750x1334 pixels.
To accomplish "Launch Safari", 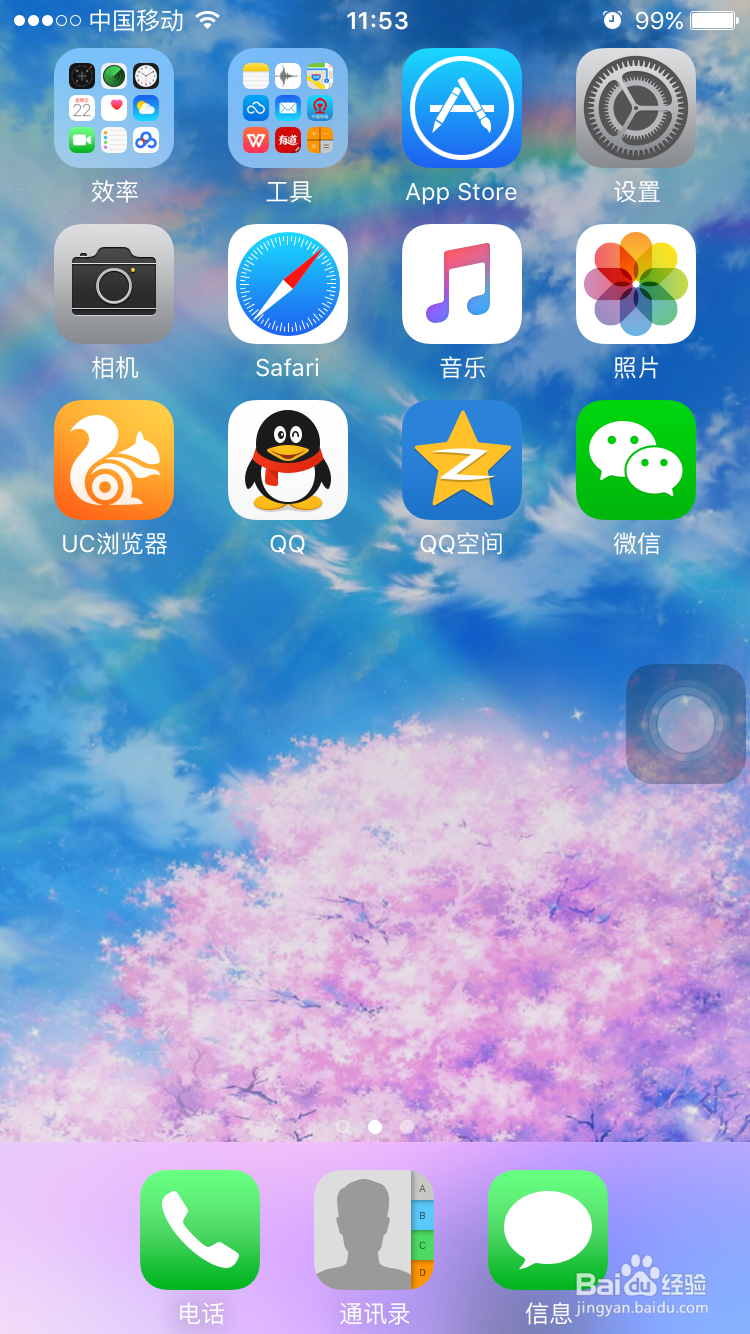I will (287, 284).
